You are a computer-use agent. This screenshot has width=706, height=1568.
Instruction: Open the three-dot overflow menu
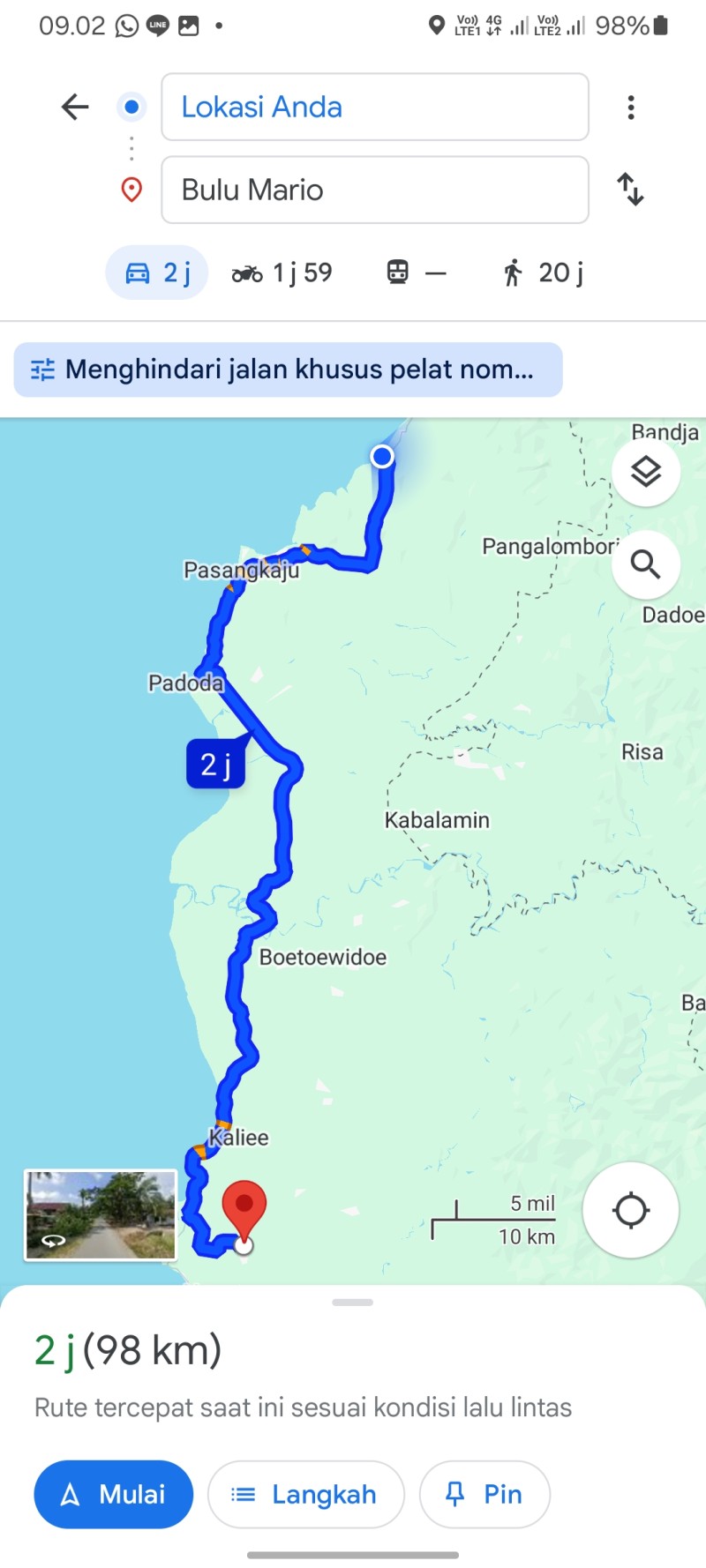coord(631,107)
